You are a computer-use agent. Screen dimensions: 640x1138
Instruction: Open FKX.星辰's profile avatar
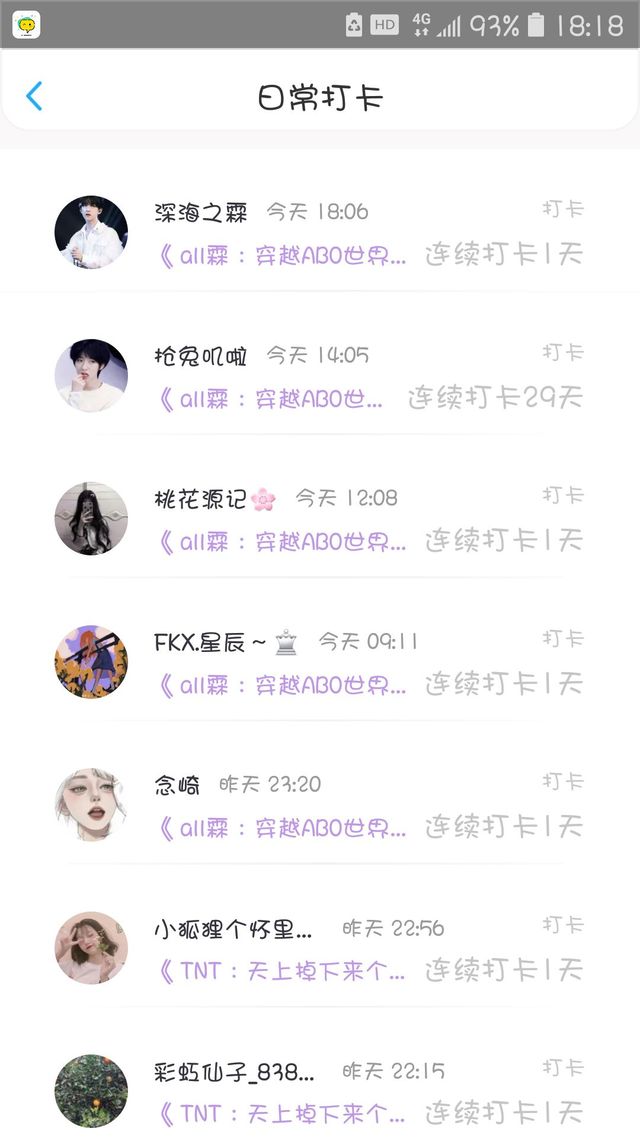coord(91,662)
